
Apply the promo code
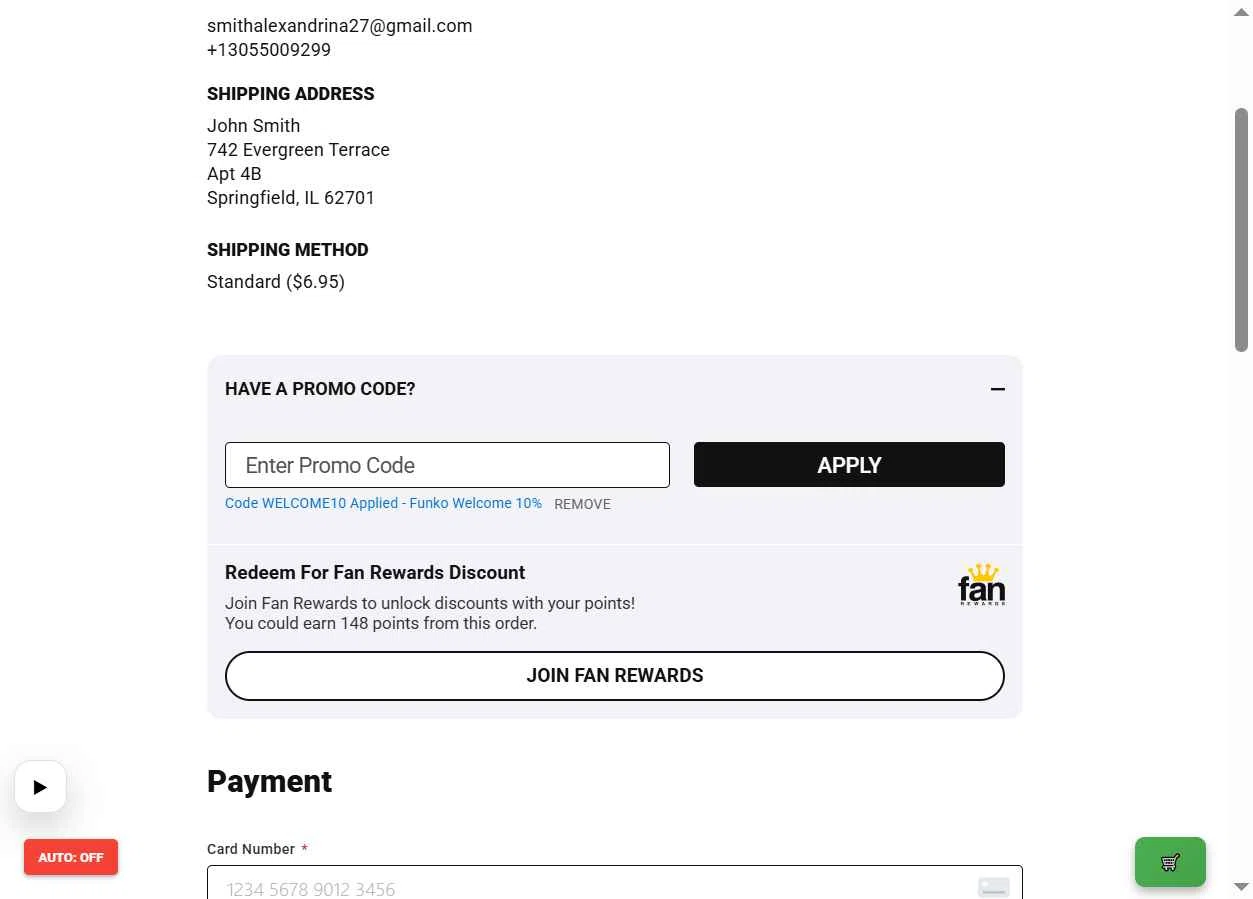[x=849, y=465]
